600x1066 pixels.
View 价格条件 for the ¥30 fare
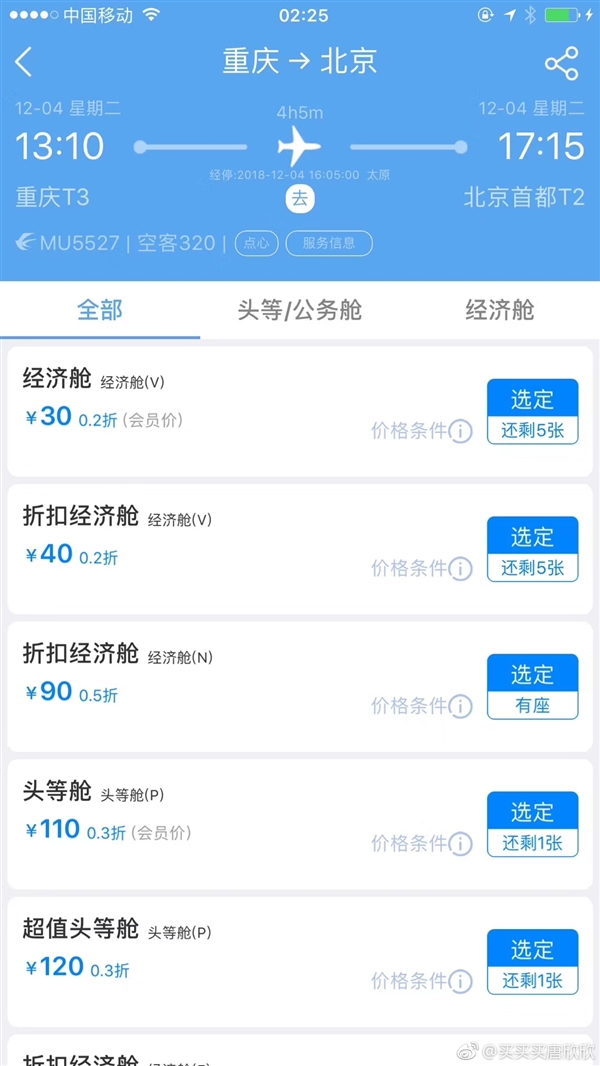tap(421, 431)
